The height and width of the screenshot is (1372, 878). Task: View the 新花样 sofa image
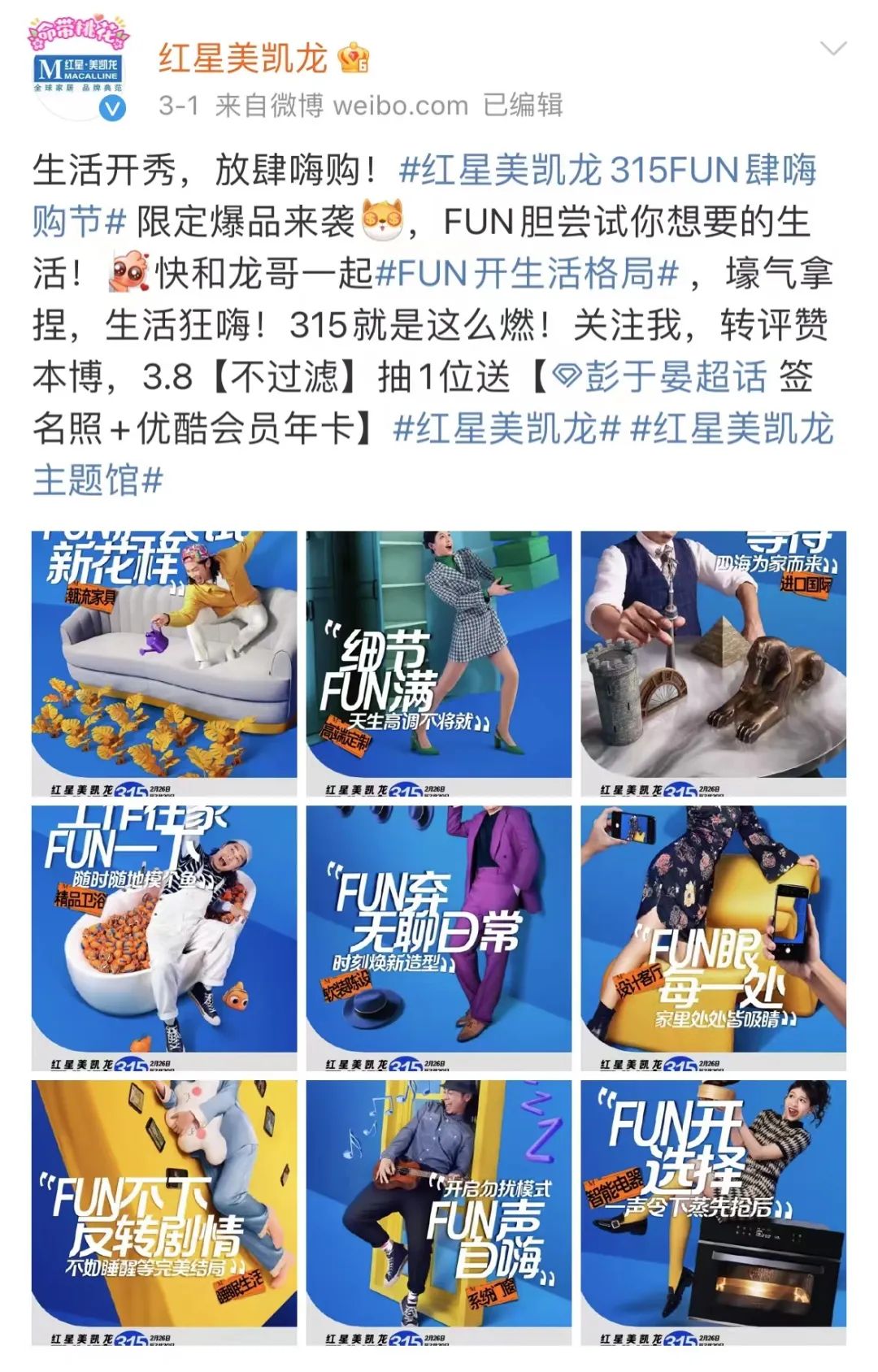tap(164, 663)
